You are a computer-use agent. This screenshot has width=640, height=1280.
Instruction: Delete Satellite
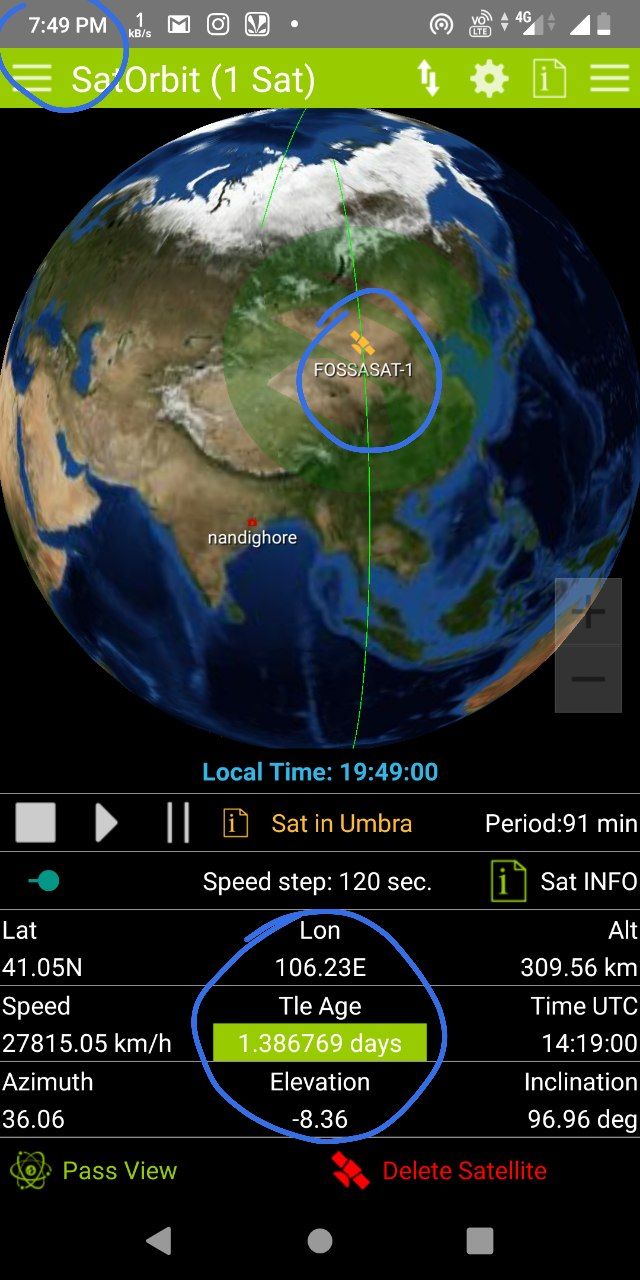[x=440, y=1170]
